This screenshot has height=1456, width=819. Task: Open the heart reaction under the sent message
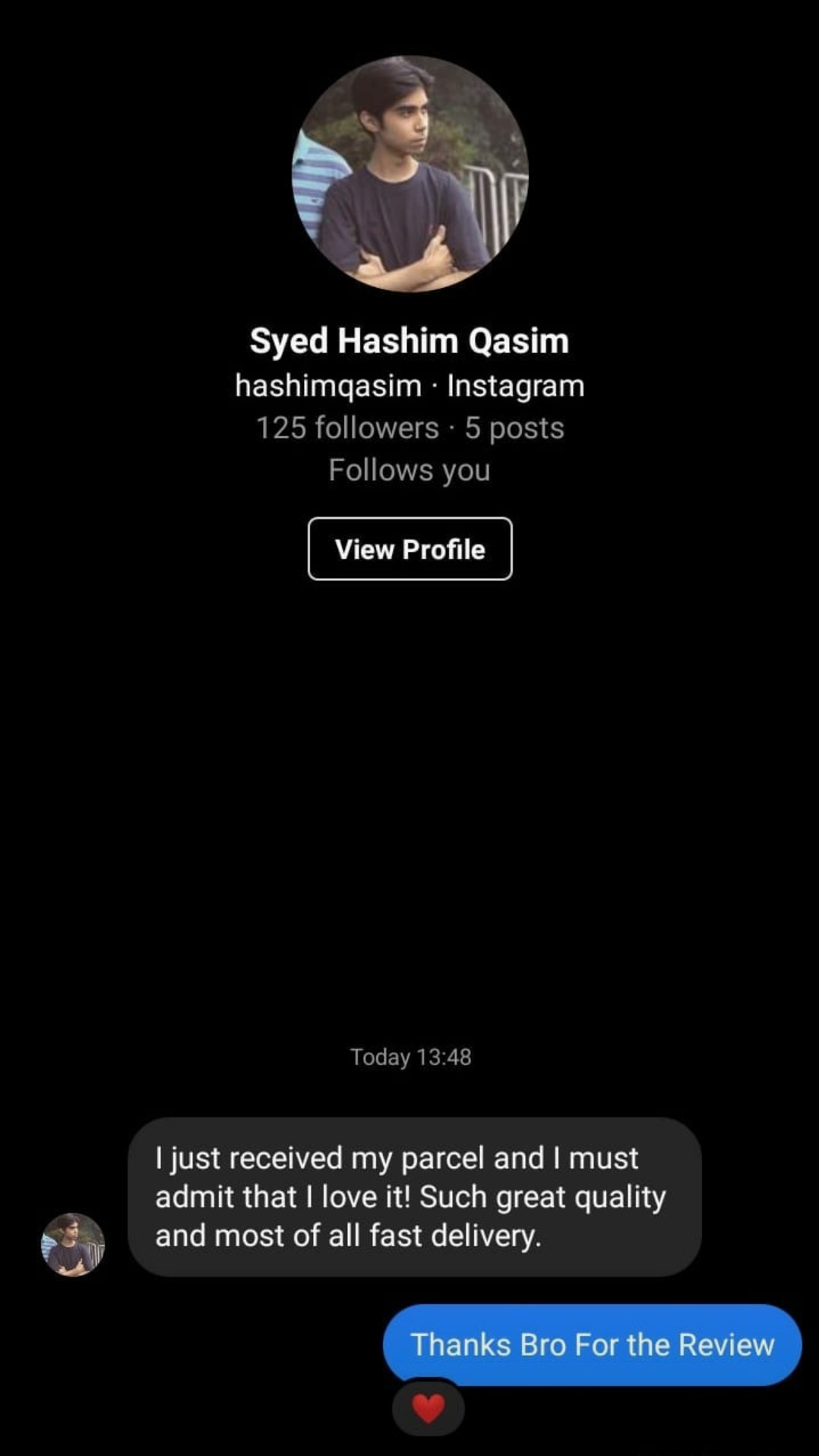[x=428, y=1408]
